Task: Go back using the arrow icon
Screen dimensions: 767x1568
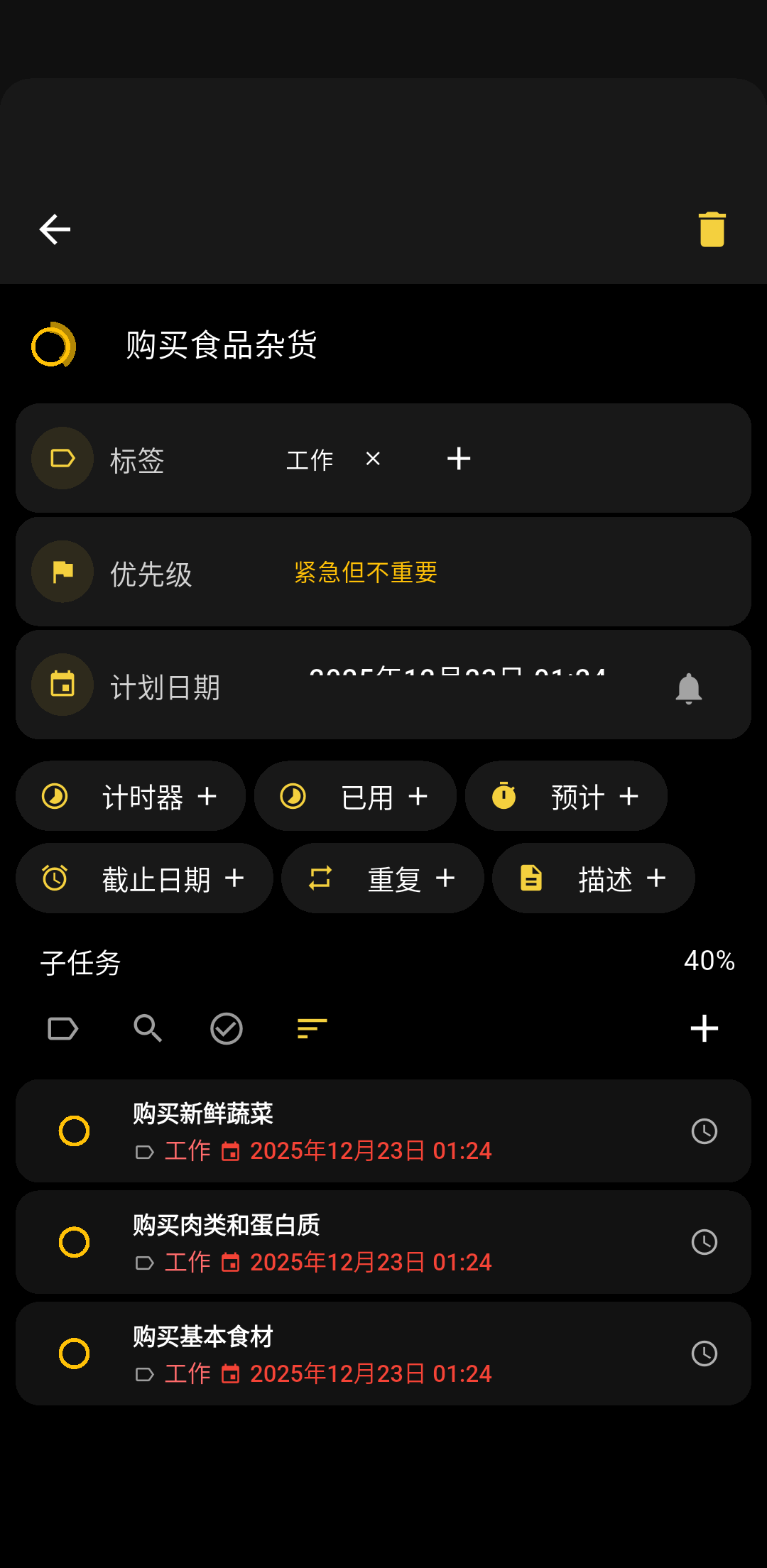Action: click(55, 229)
